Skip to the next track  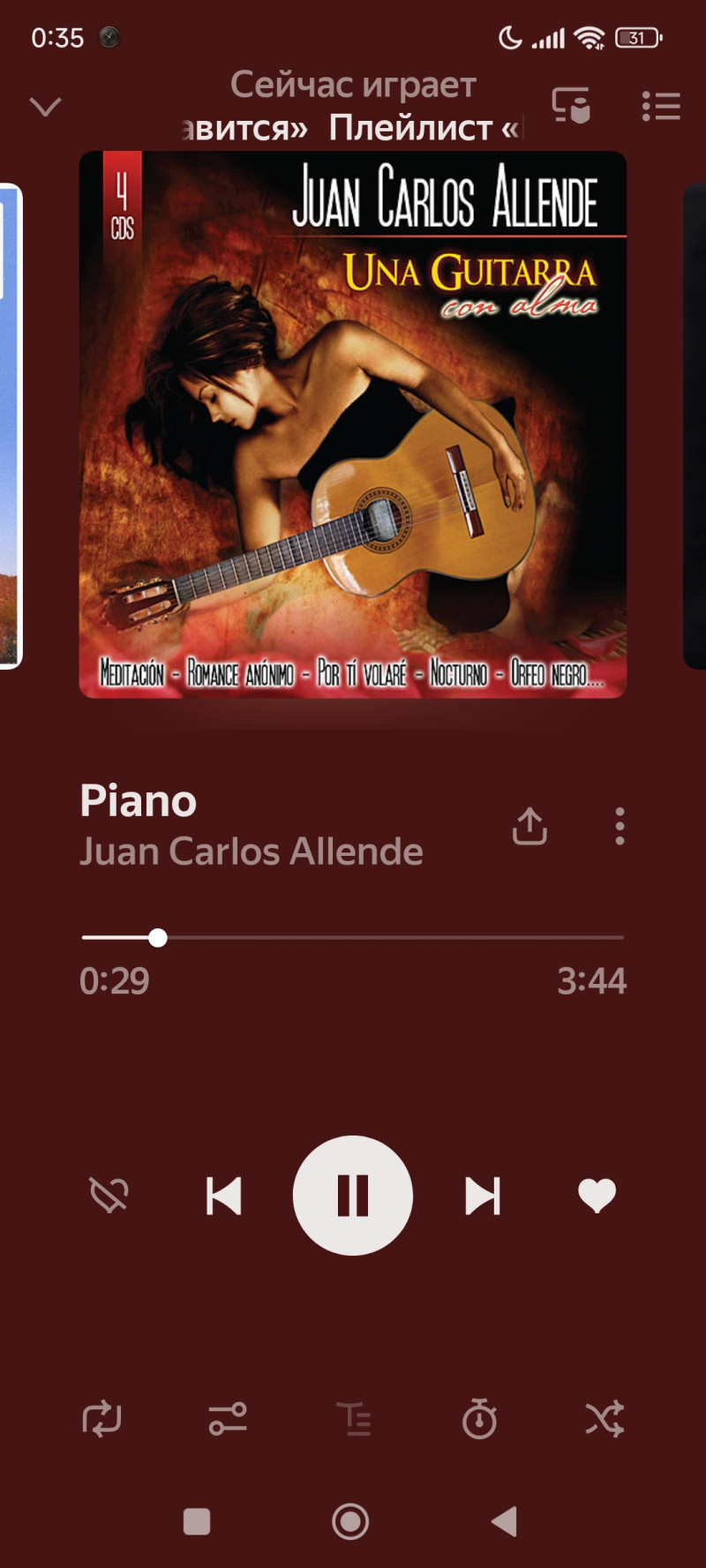coord(483,1197)
